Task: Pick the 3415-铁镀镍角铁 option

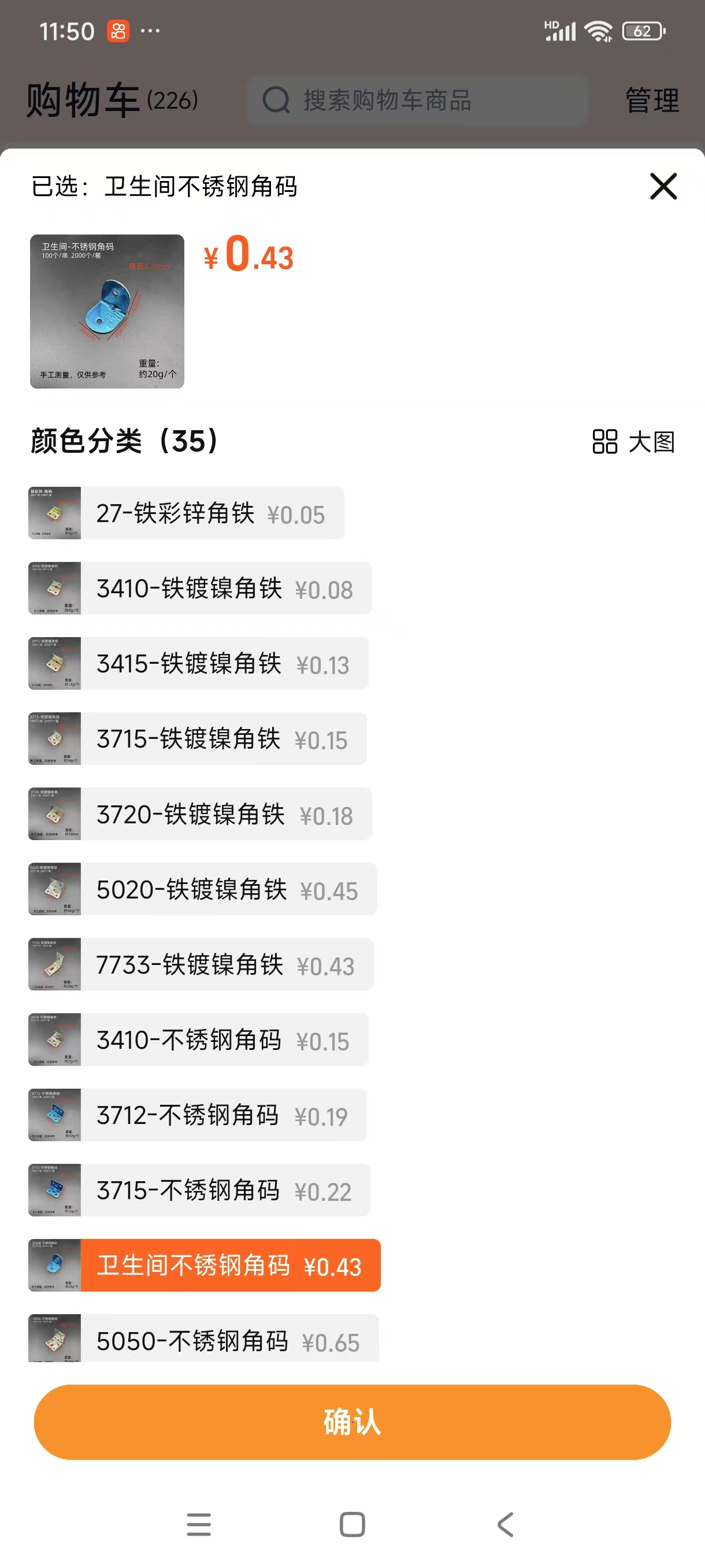Action: click(198, 664)
